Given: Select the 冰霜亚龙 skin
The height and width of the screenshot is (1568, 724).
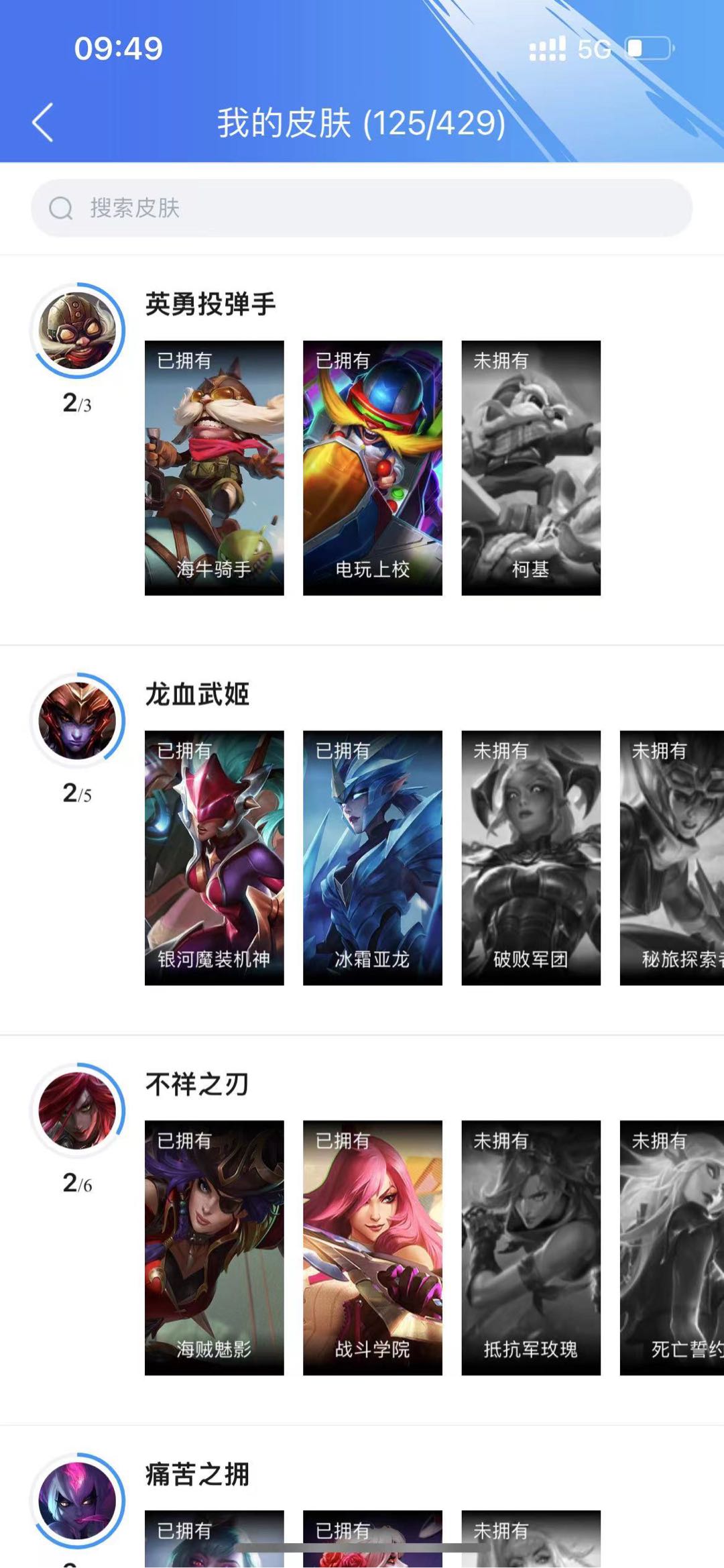Looking at the screenshot, I should click(x=372, y=857).
